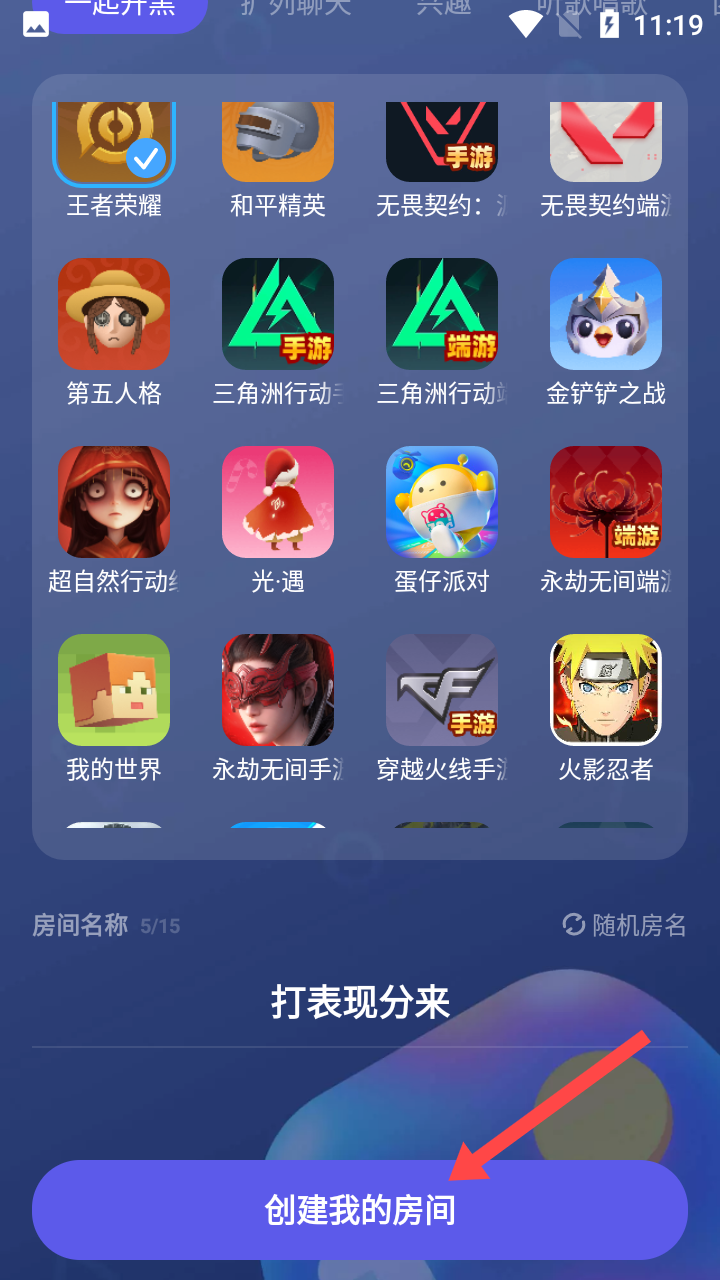Switch to the 扩列聊天 tab
Screen dimensions: 720x1280
click(x=296, y=8)
